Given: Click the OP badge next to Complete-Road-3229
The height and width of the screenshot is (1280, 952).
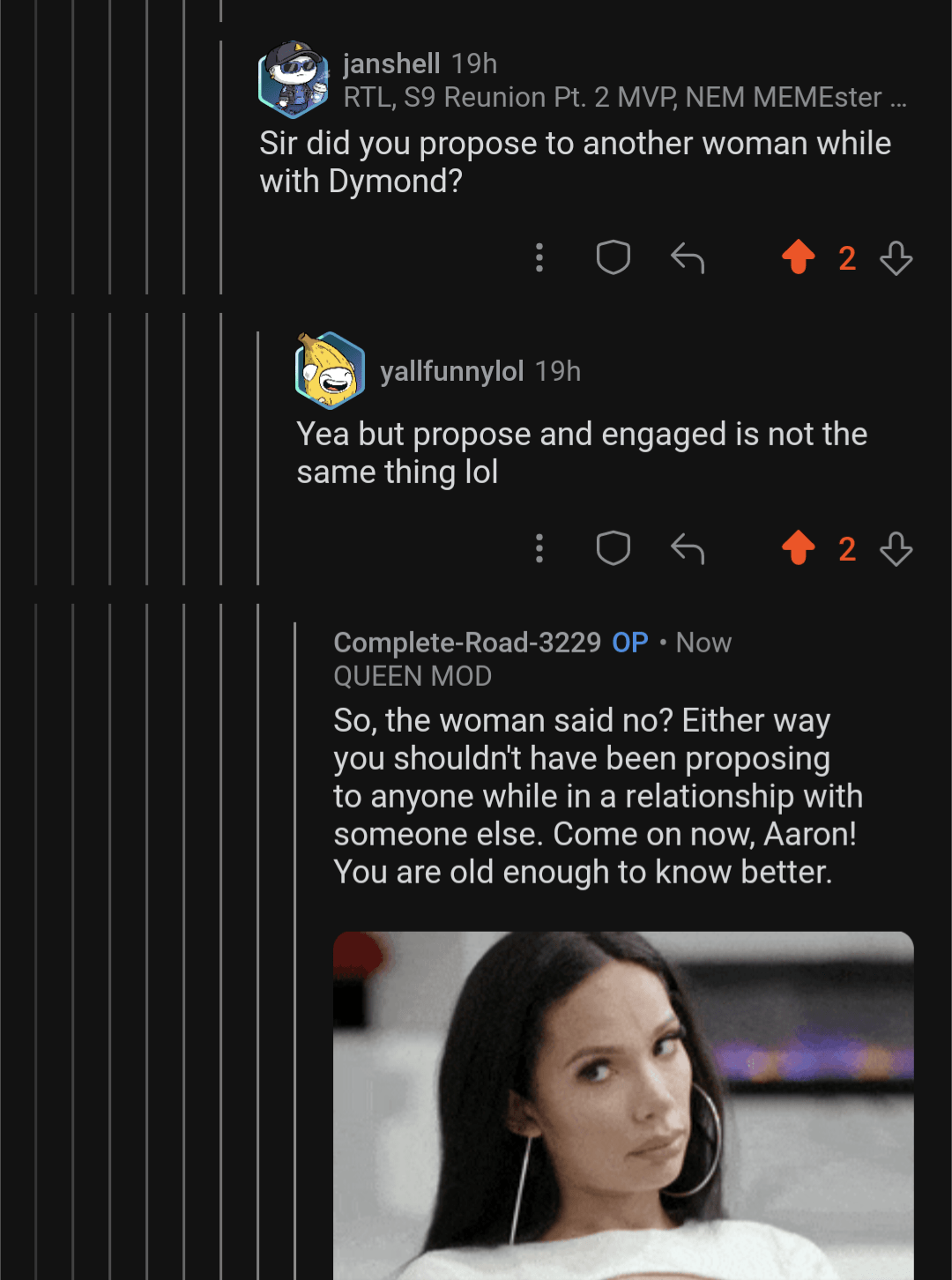Looking at the screenshot, I should (629, 643).
